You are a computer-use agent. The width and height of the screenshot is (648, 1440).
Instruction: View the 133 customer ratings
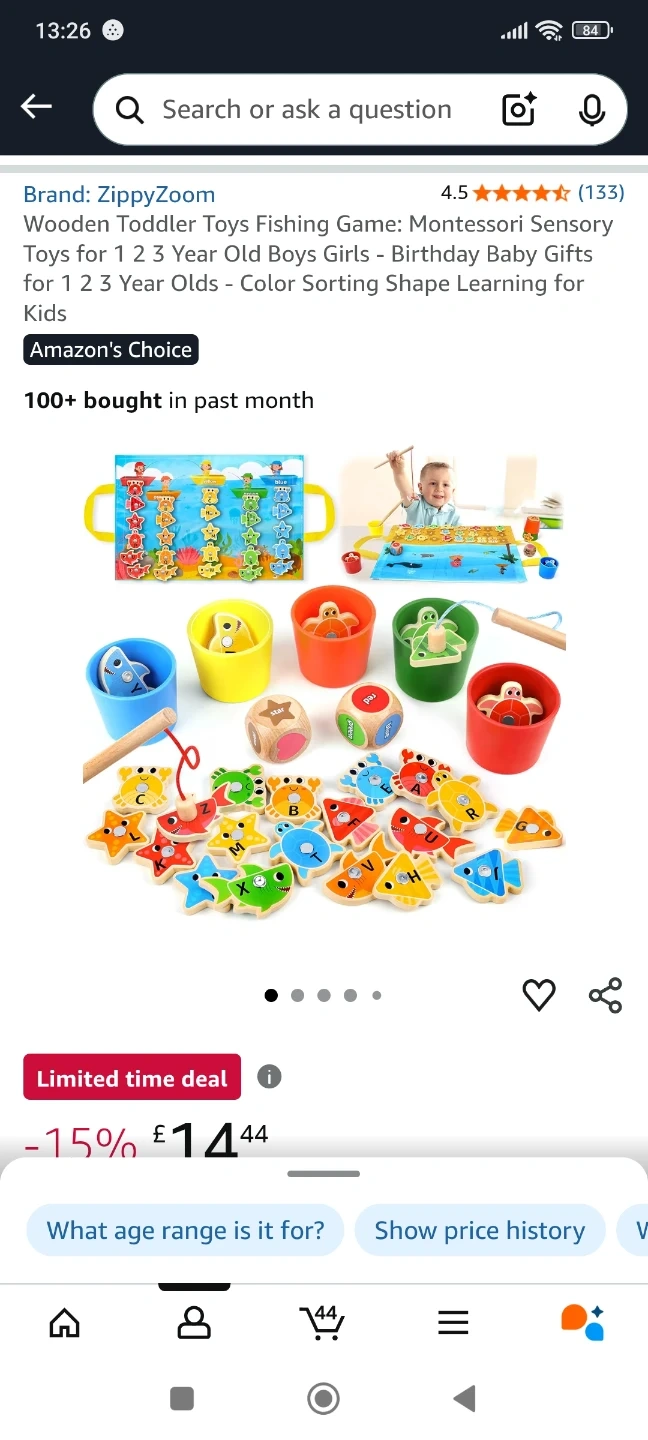600,192
